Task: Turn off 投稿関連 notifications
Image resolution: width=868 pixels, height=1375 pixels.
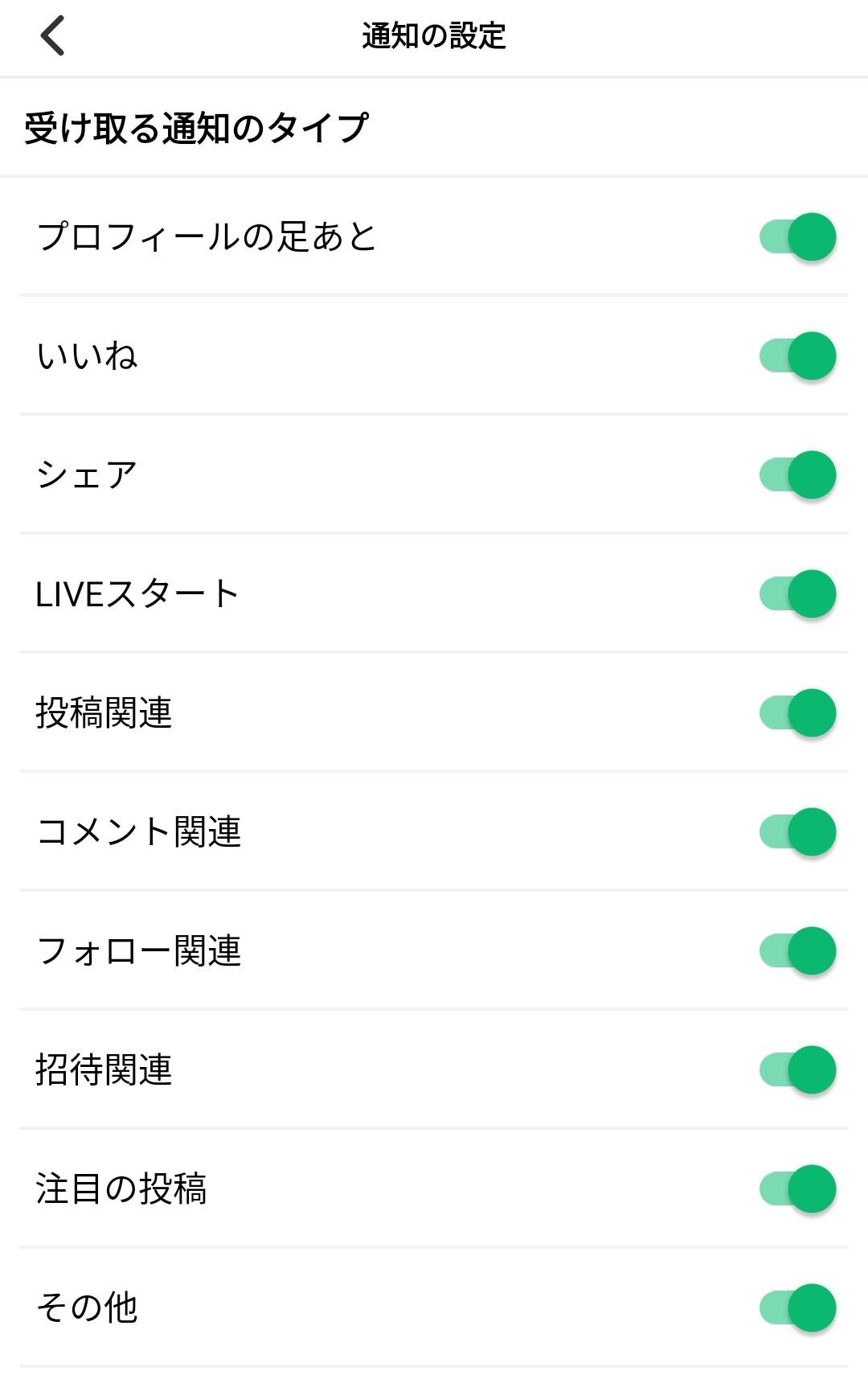Action: pyautogui.click(x=798, y=713)
